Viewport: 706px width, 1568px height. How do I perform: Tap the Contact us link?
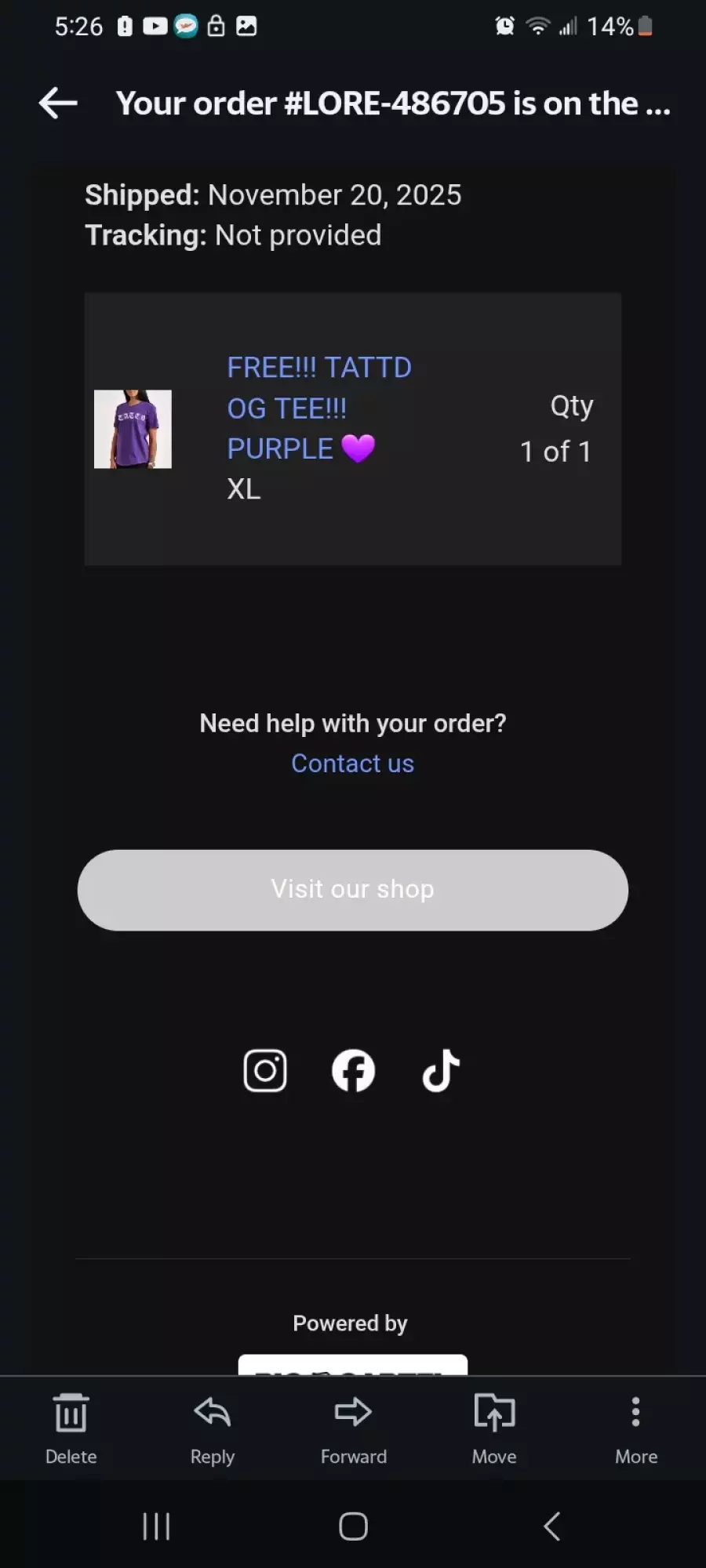[352, 764]
